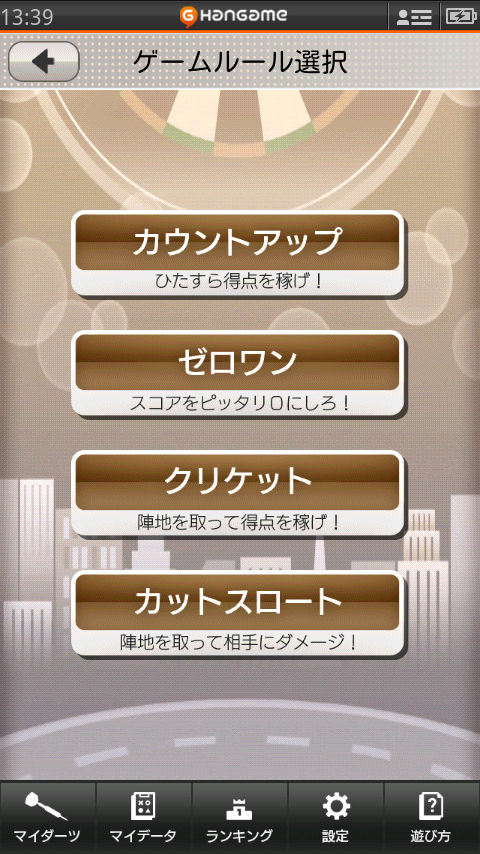Open 設定 settings

[x=336, y=818]
